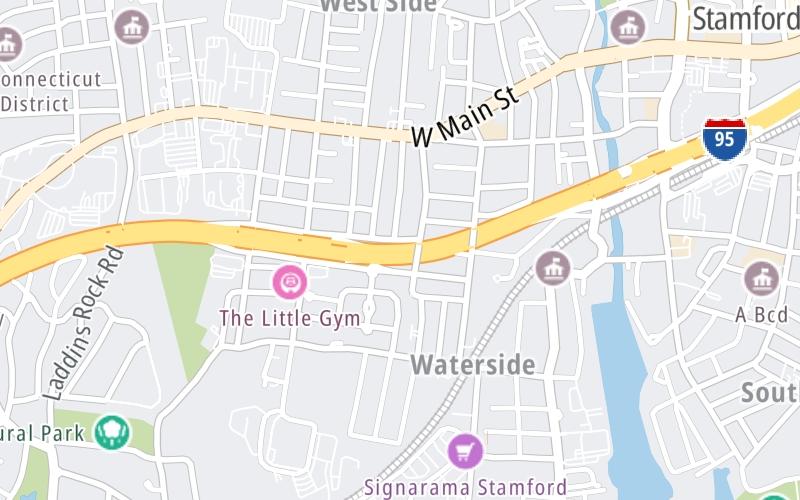The image size is (800, 500).
Task: Select the building marker west of Waterside station
Action: pyautogui.click(x=552, y=267)
